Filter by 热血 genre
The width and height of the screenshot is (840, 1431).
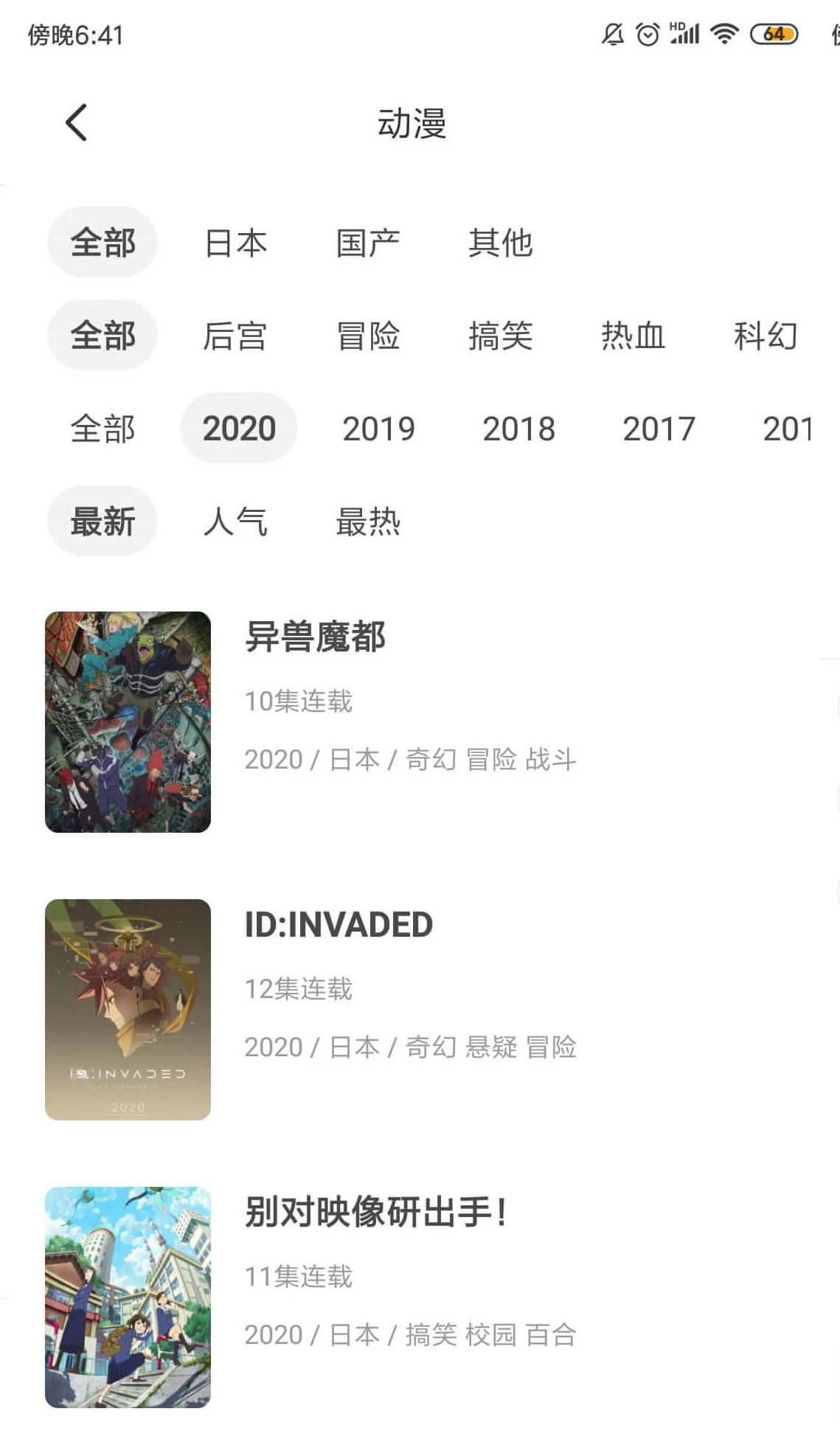click(x=633, y=336)
